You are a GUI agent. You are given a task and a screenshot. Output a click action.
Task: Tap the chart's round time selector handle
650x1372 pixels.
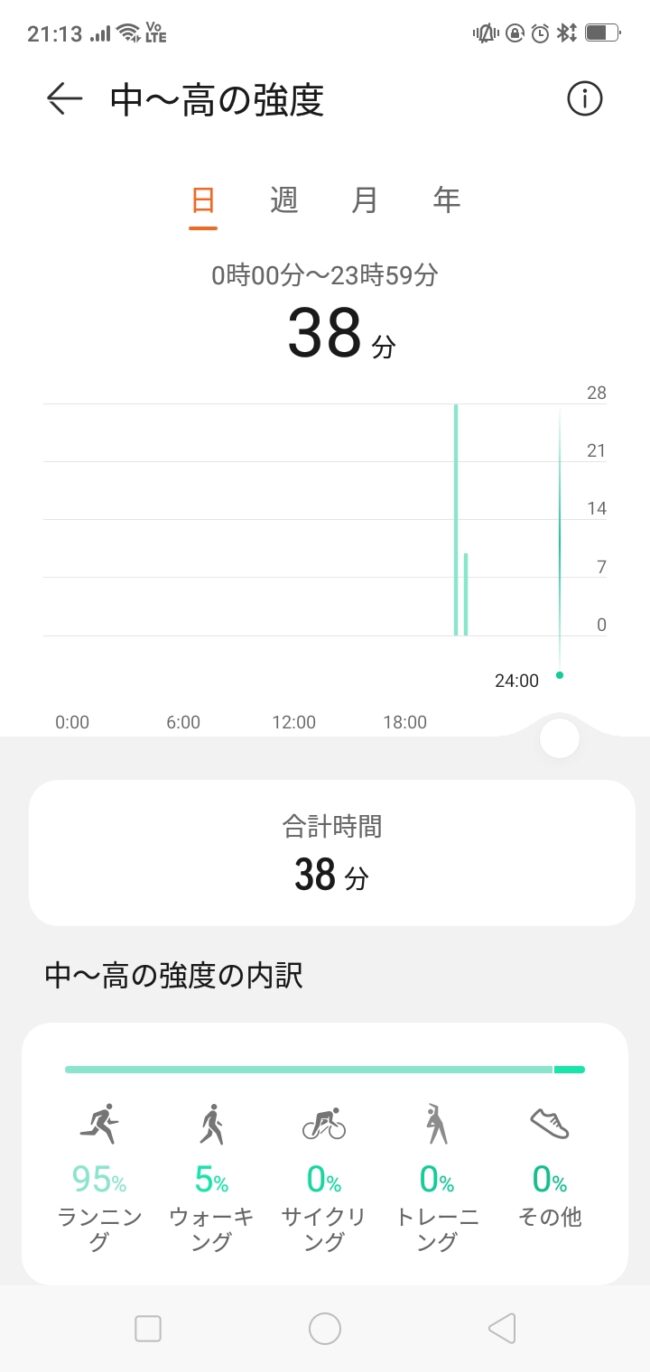pyautogui.click(x=559, y=739)
